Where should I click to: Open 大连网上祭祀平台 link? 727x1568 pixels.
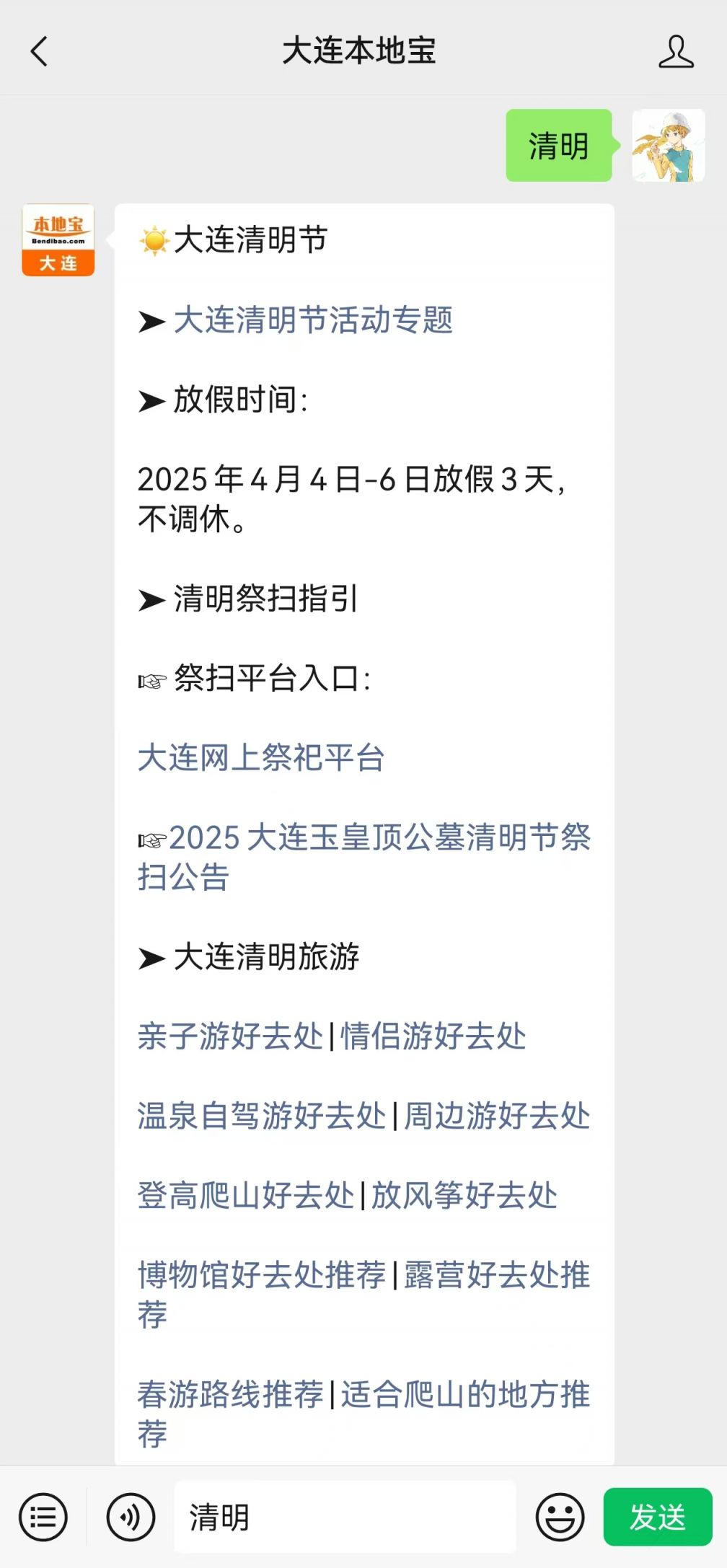(x=261, y=758)
